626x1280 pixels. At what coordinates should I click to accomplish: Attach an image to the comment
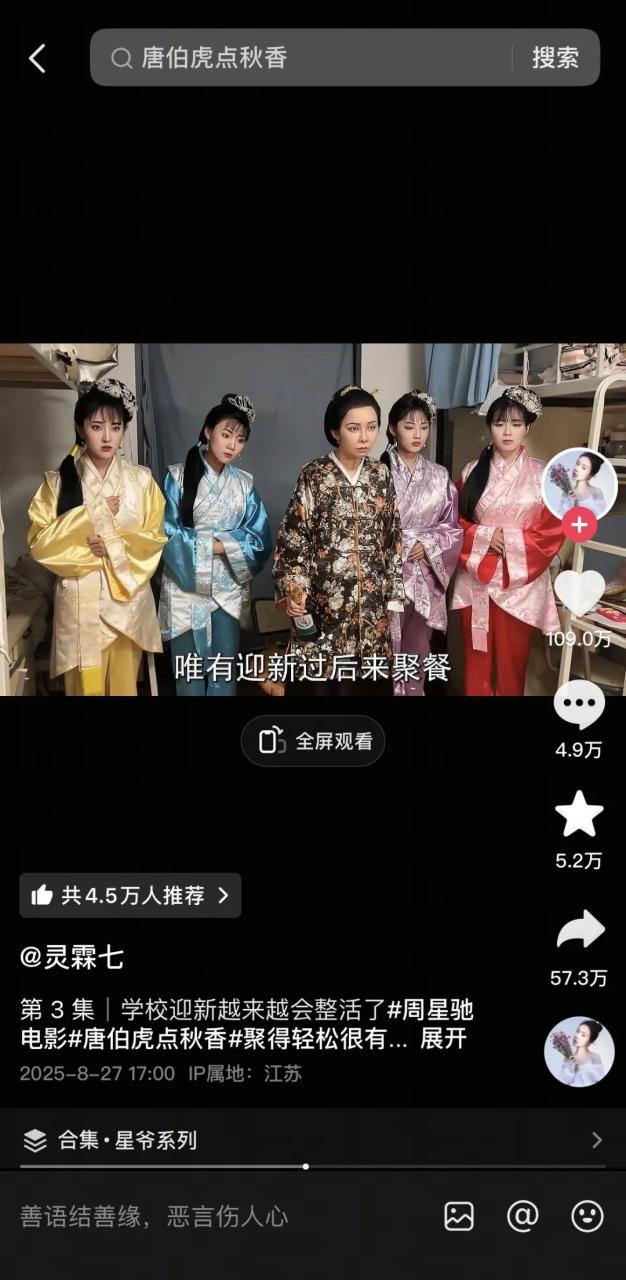[459, 1216]
